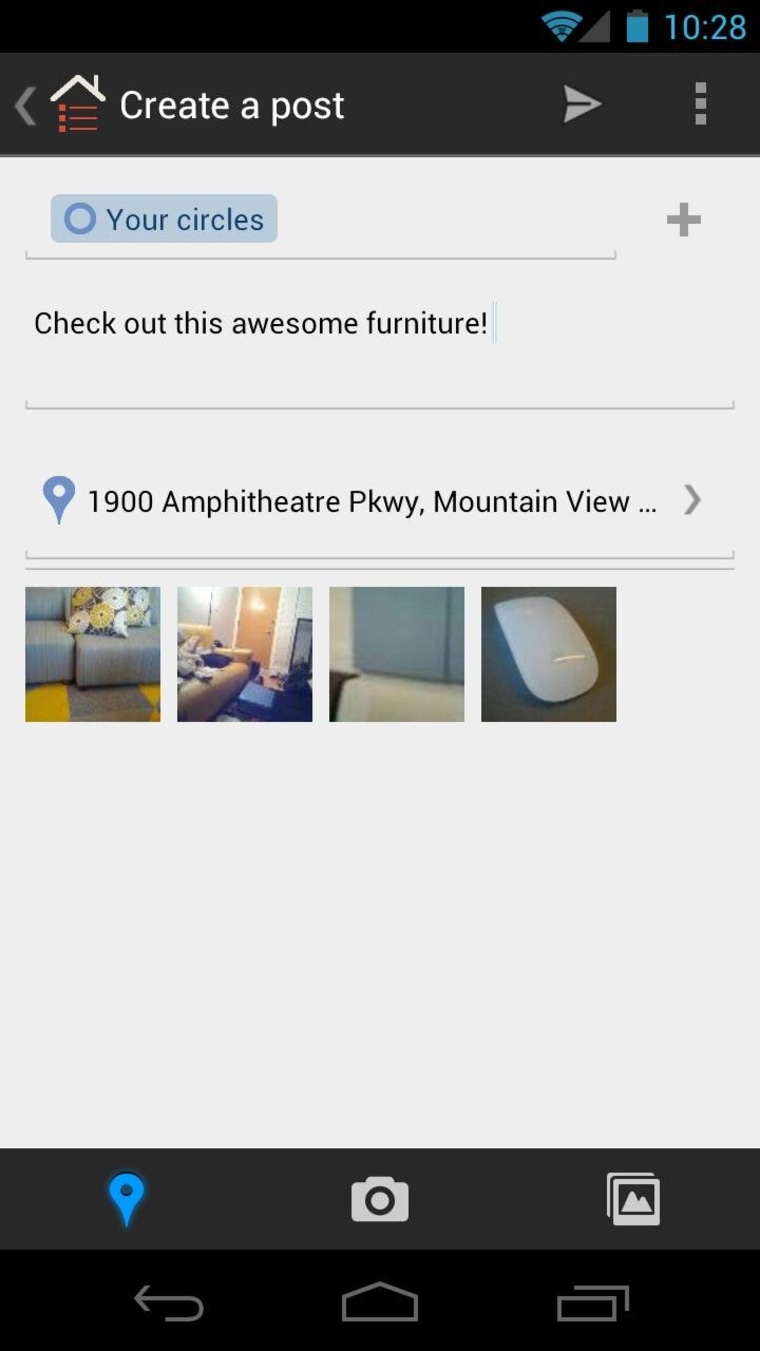Open the white mouse photo thumbnail

[548, 653]
